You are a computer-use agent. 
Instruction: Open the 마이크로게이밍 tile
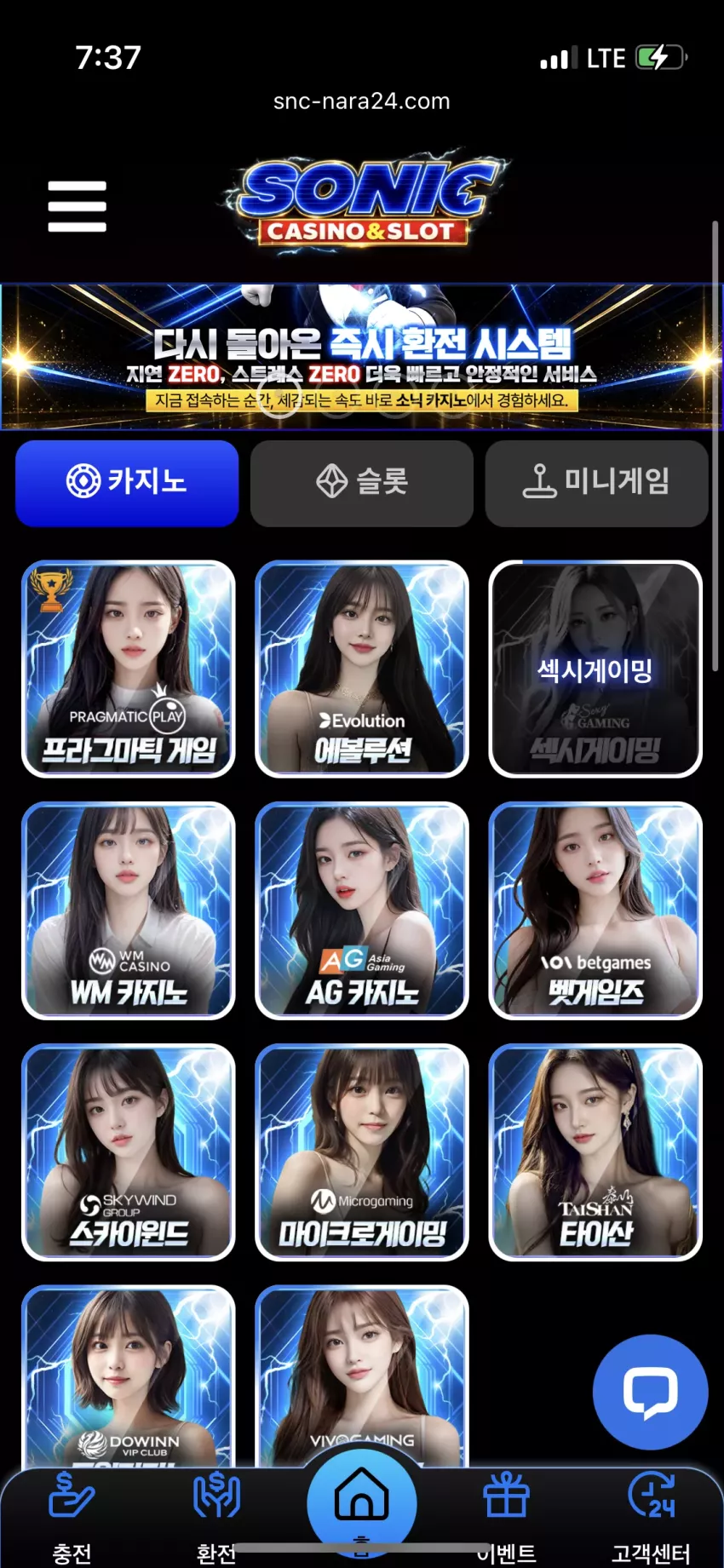click(x=362, y=1152)
